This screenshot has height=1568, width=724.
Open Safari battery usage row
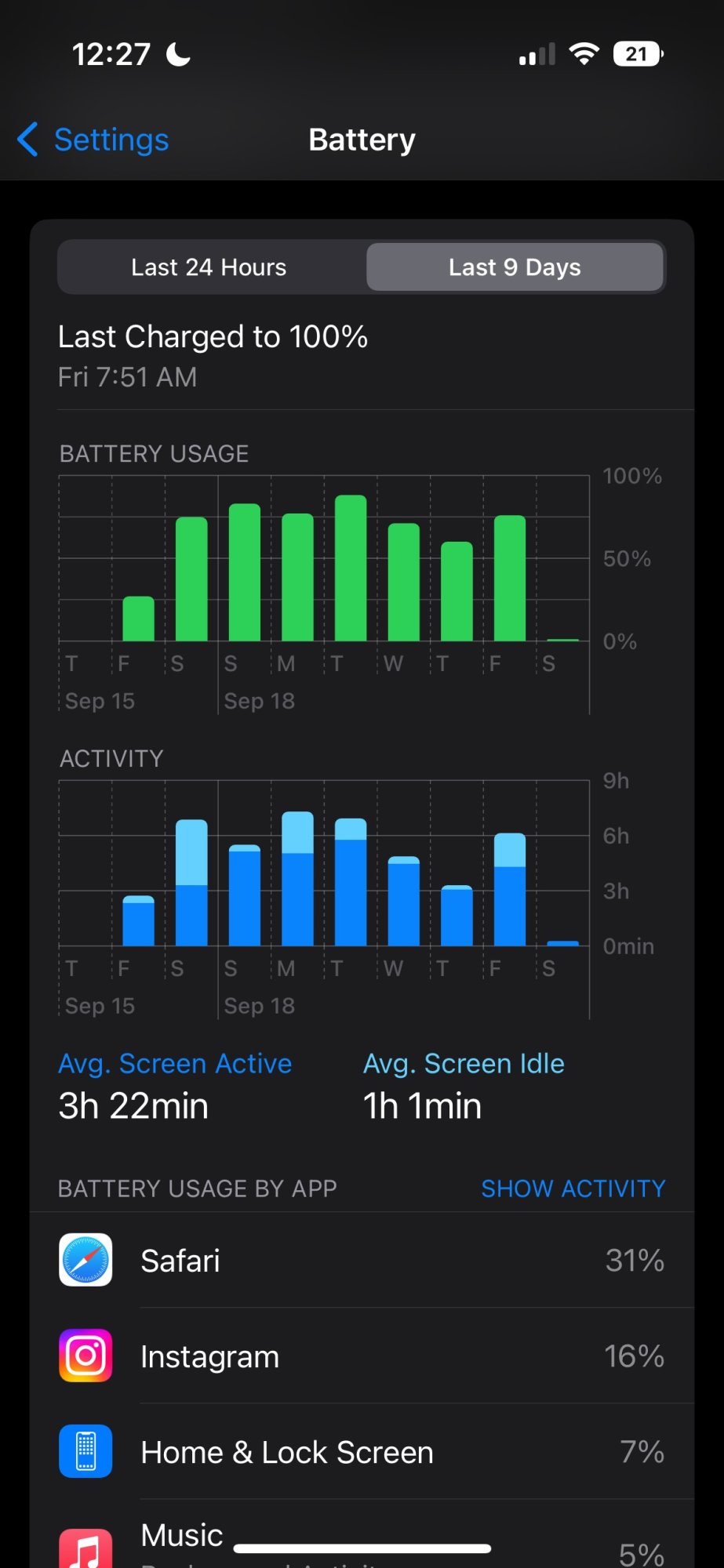(x=361, y=1261)
